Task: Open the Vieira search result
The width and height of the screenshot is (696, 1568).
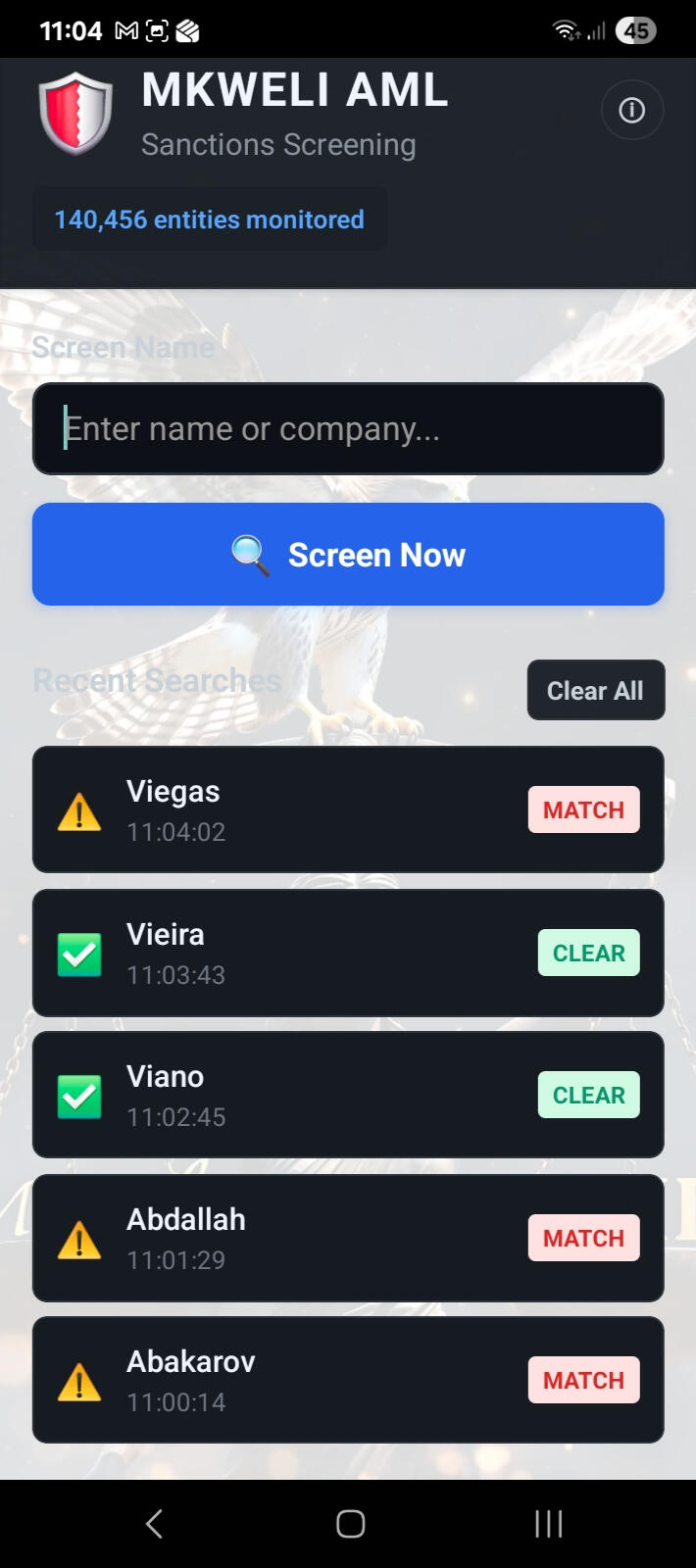Action: (x=348, y=953)
